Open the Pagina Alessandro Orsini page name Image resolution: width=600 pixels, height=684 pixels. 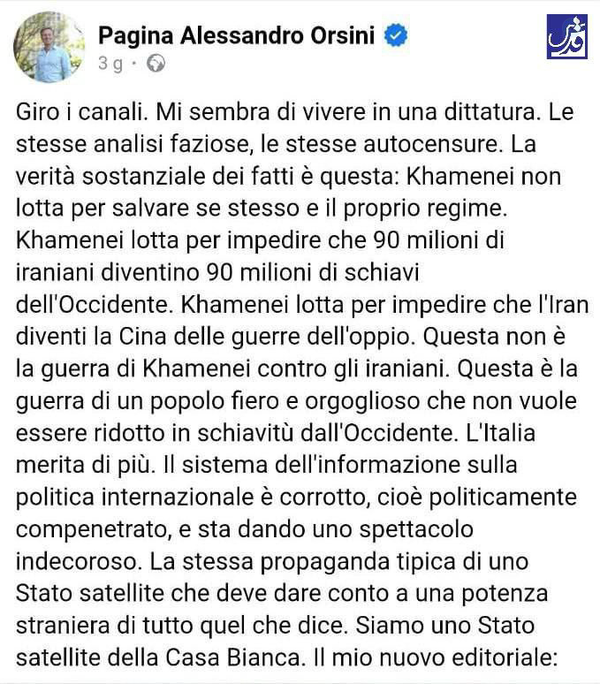[237, 35]
